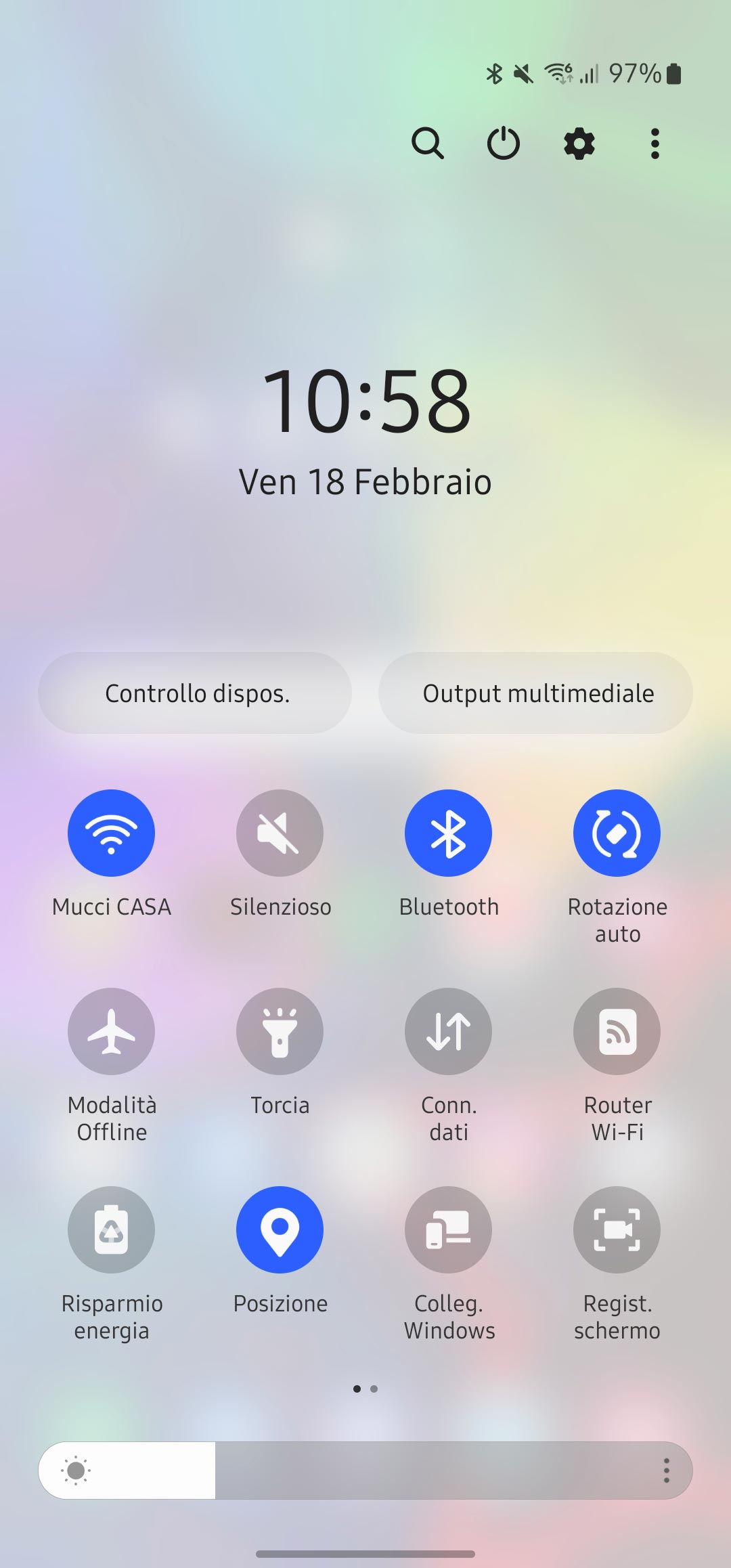Open the power off menu
This screenshot has height=1568, width=731.
[503, 144]
